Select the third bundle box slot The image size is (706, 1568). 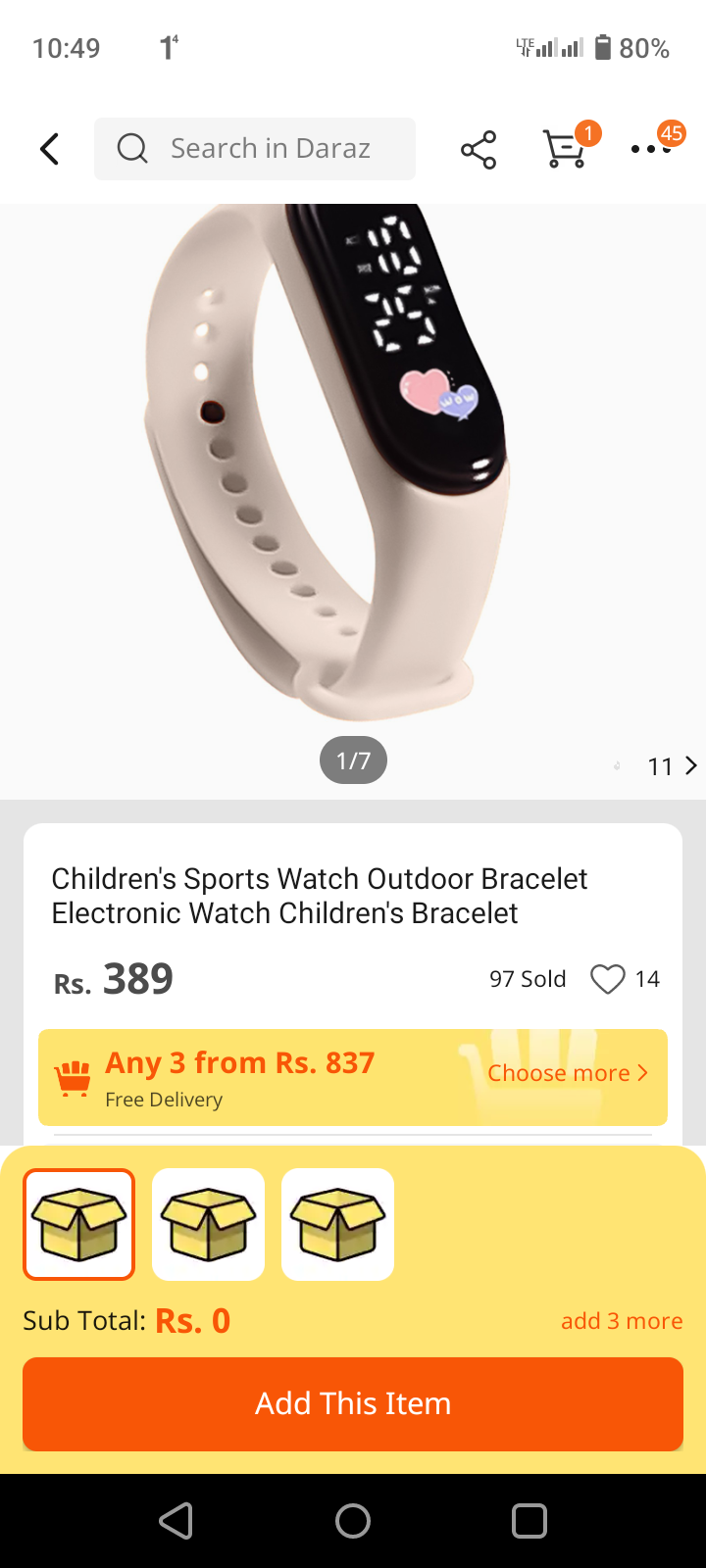coord(337,1224)
